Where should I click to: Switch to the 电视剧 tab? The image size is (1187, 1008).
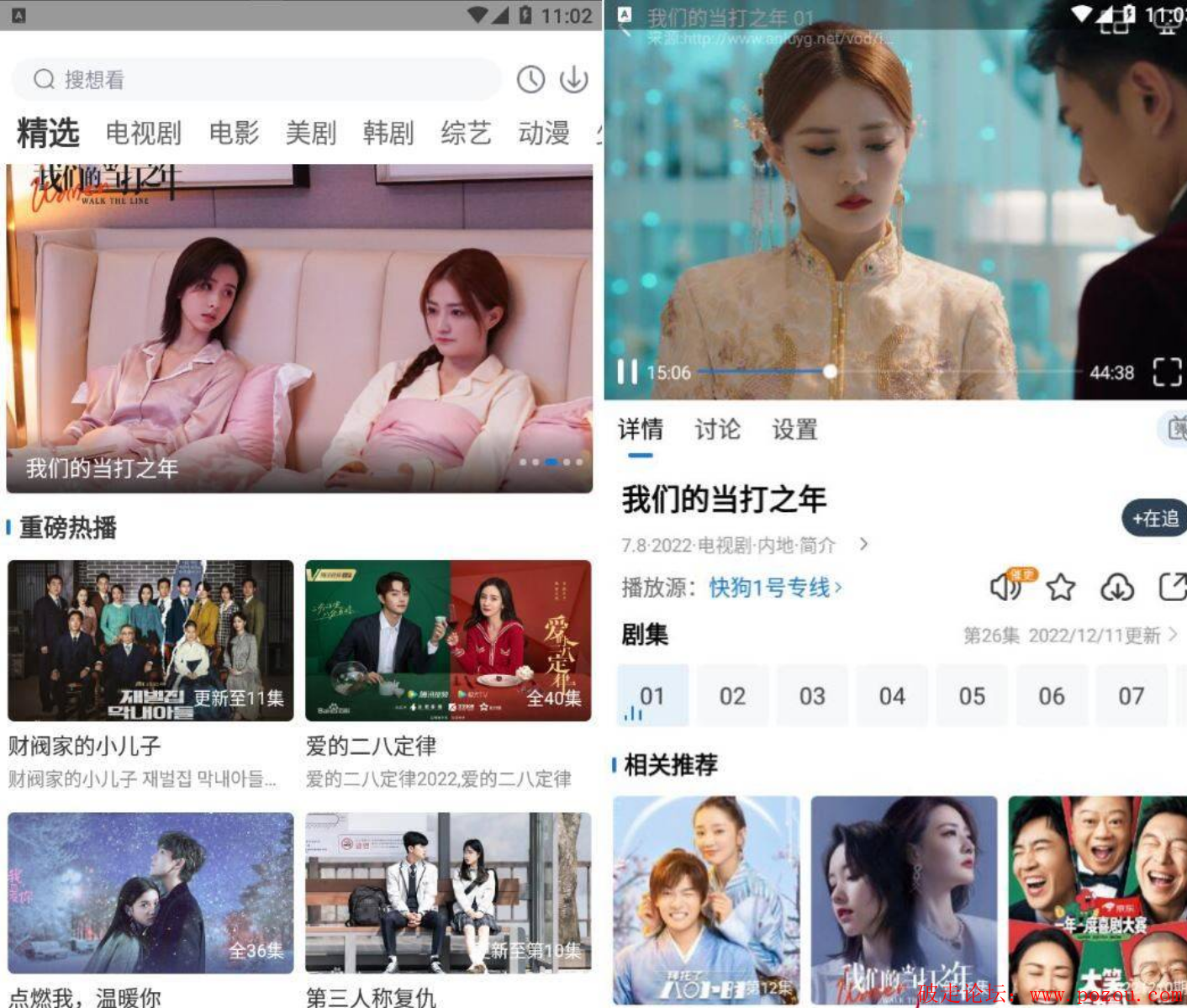point(143,133)
